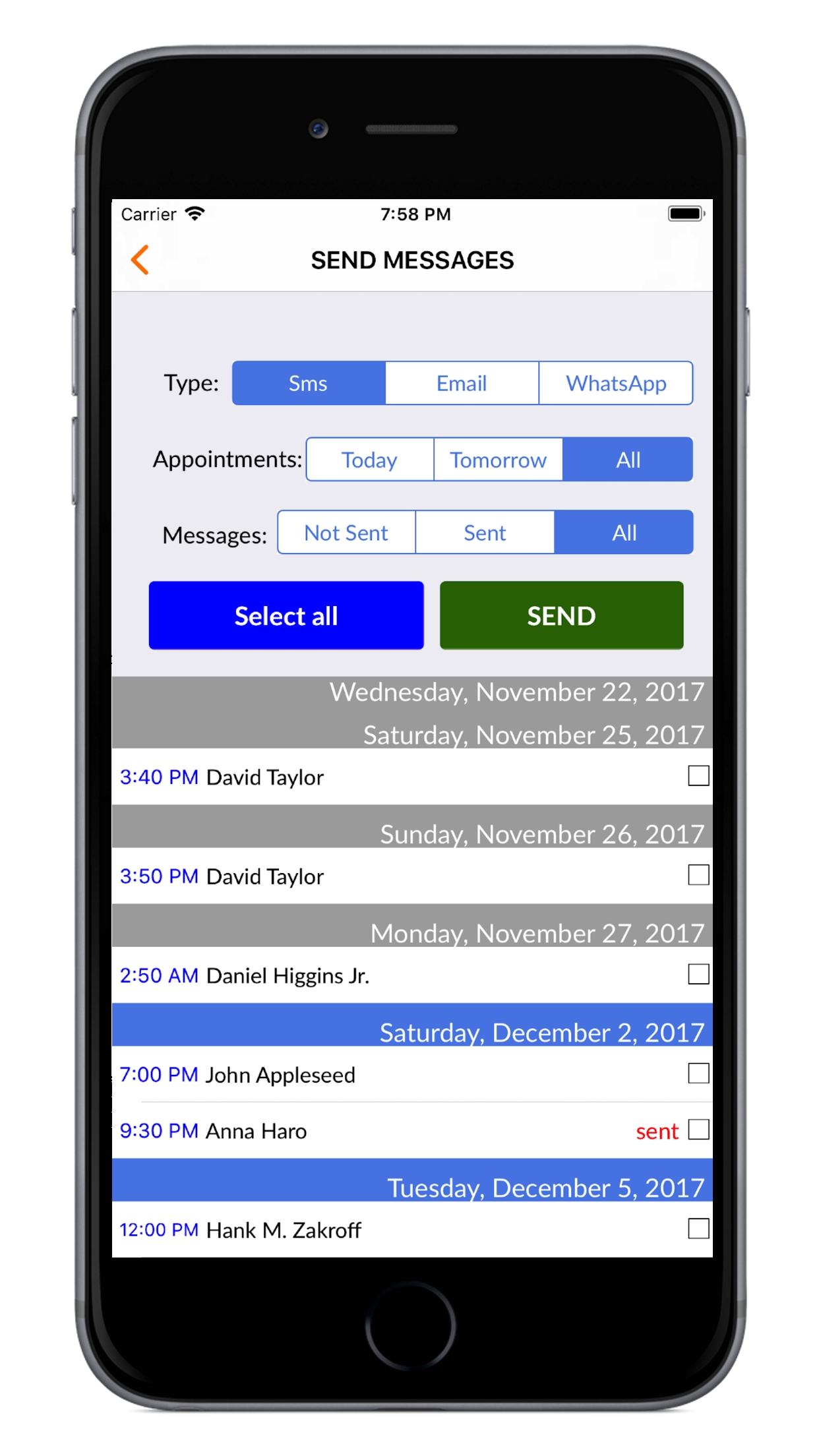This screenshot has height=1456, width=819.
Task: Show All appointments
Action: click(628, 460)
